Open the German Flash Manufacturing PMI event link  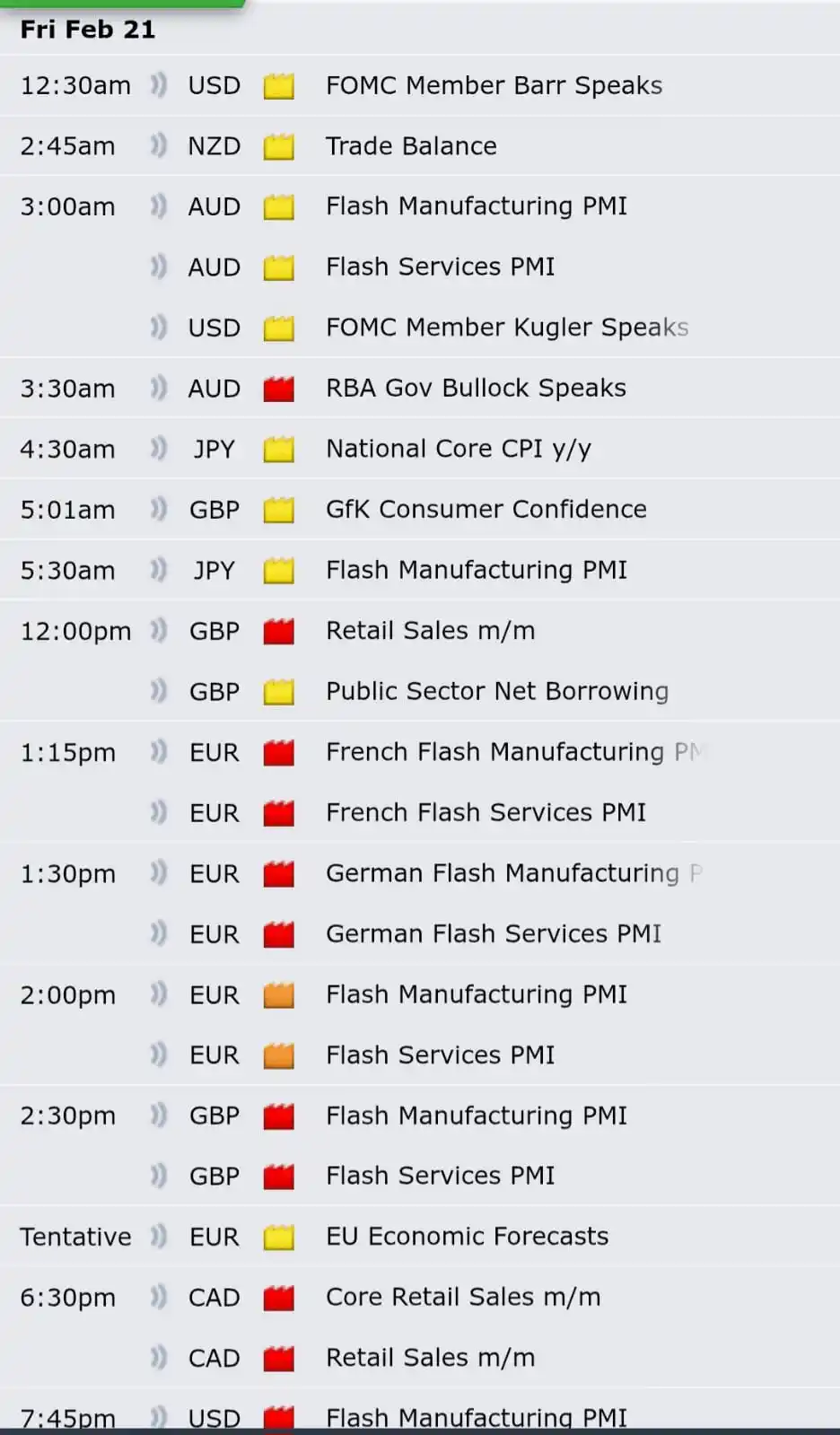pyautogui.click(x=512, y=872)
